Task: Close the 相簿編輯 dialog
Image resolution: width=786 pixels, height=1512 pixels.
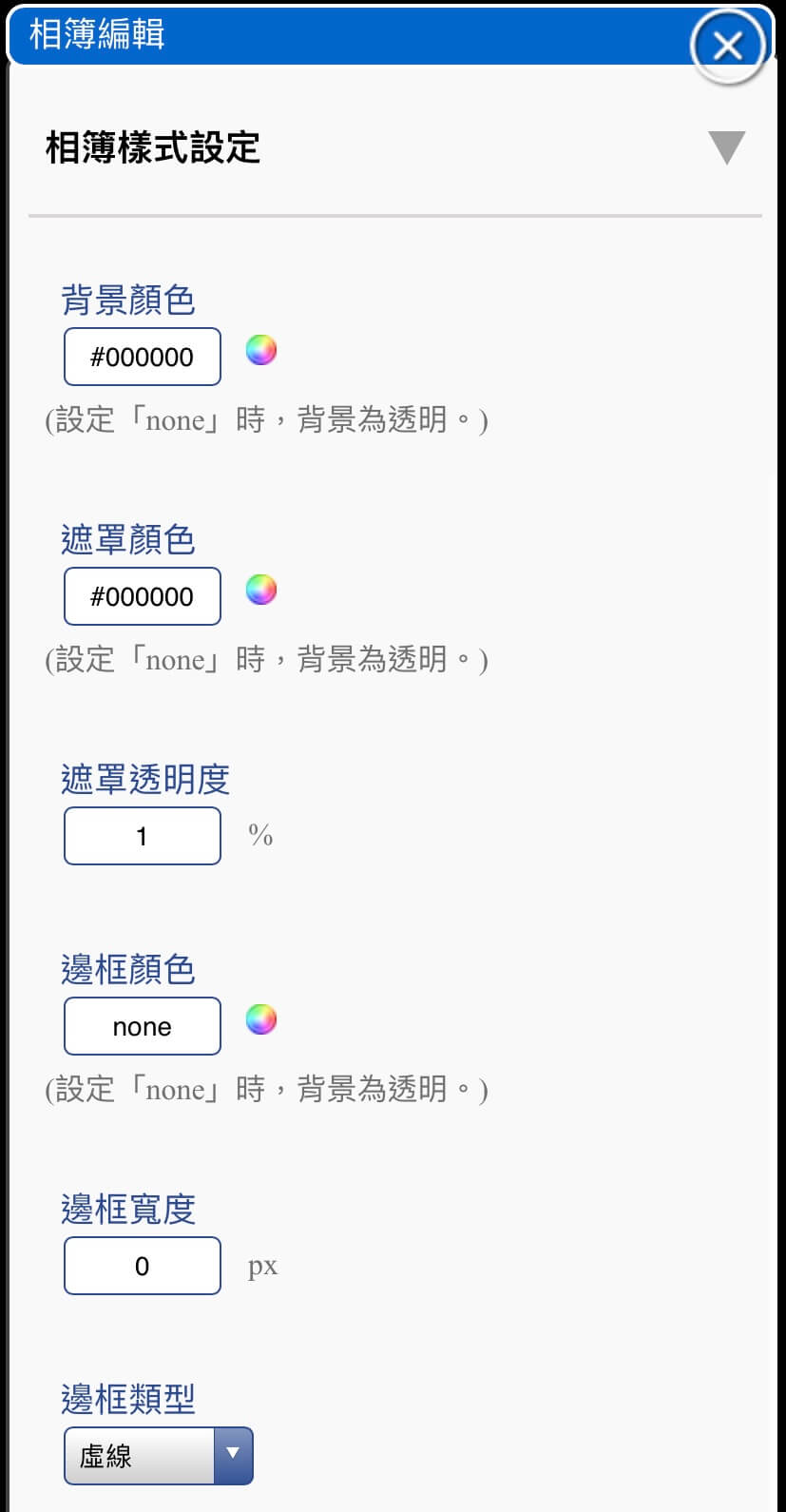Action: coord(727,45)
